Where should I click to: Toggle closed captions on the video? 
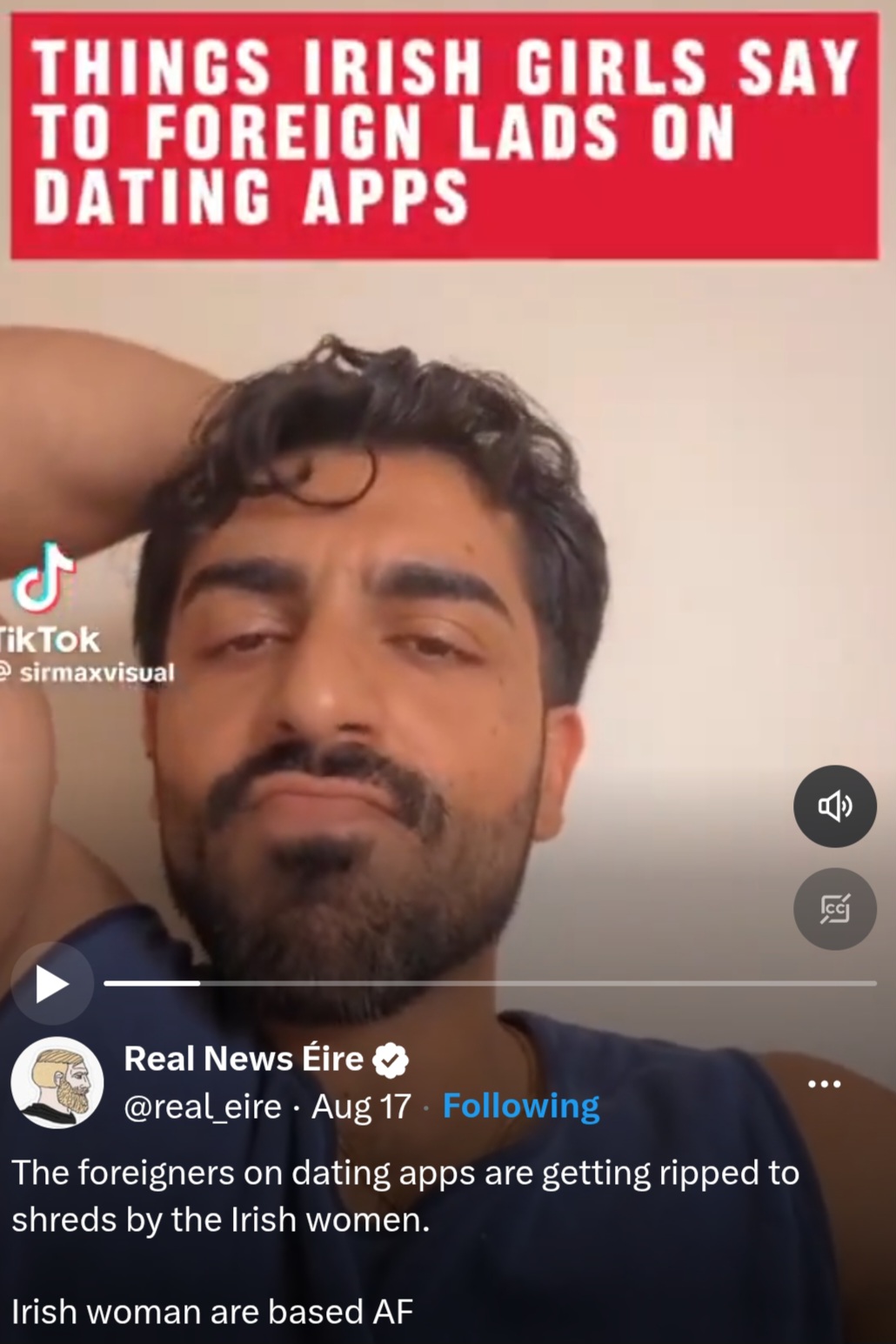[x=834, y=909]
